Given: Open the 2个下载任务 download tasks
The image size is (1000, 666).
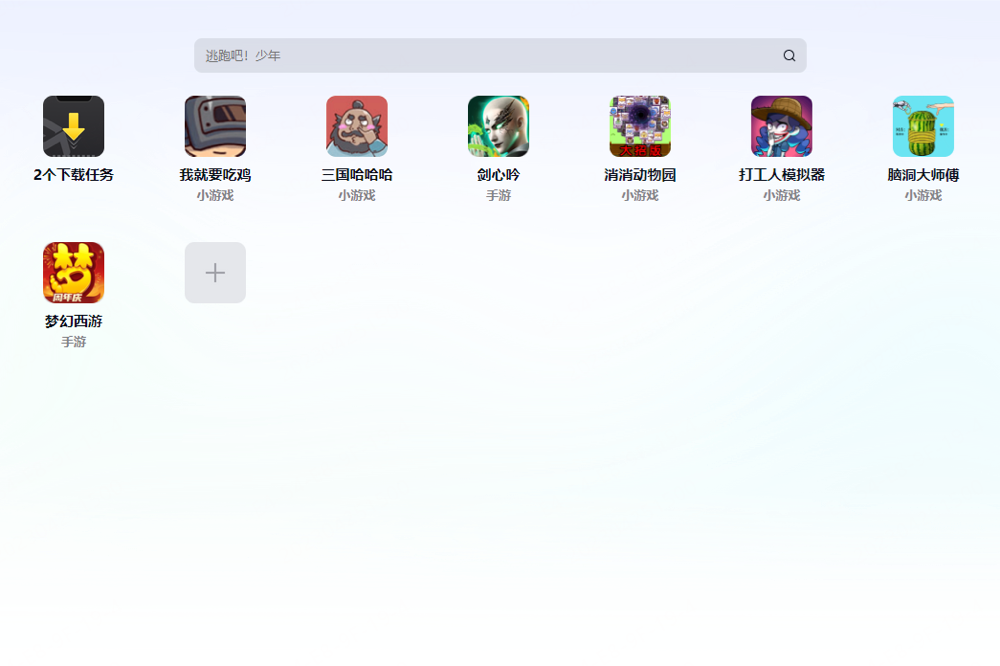Looking at the screenshot, I should tap(73, 127).
